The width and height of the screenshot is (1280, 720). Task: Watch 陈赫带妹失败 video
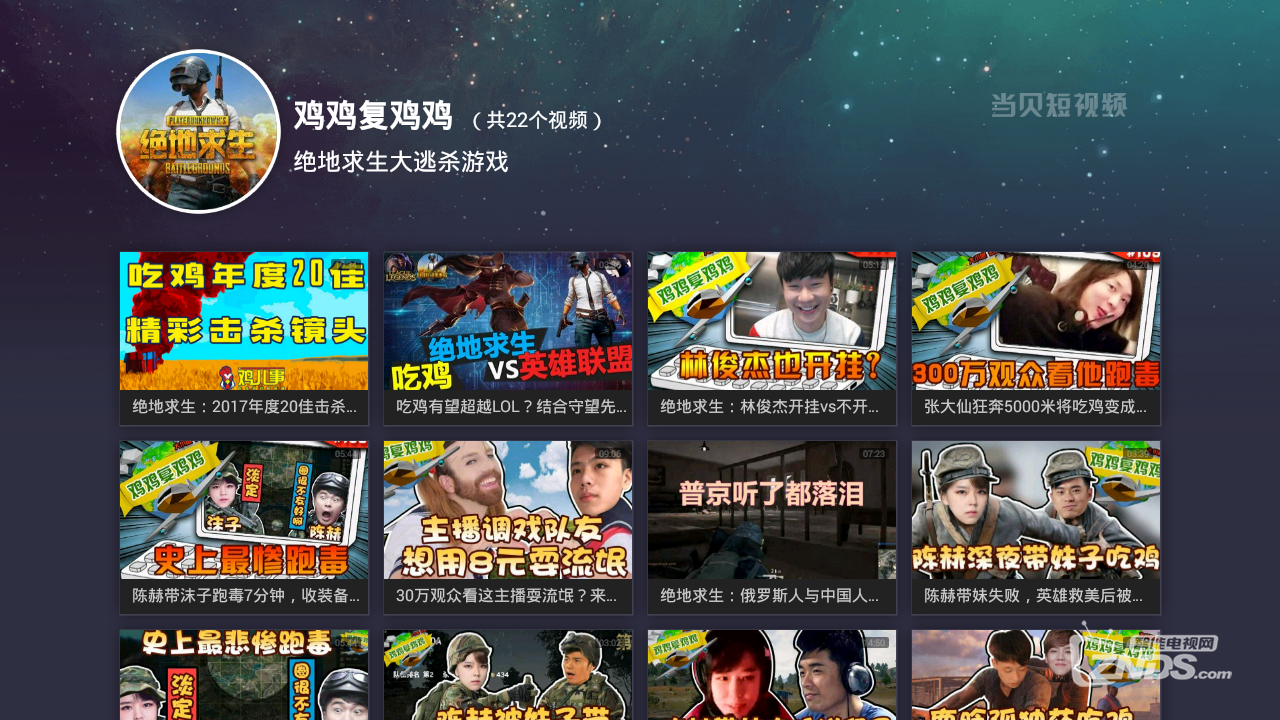(1036, 527)
